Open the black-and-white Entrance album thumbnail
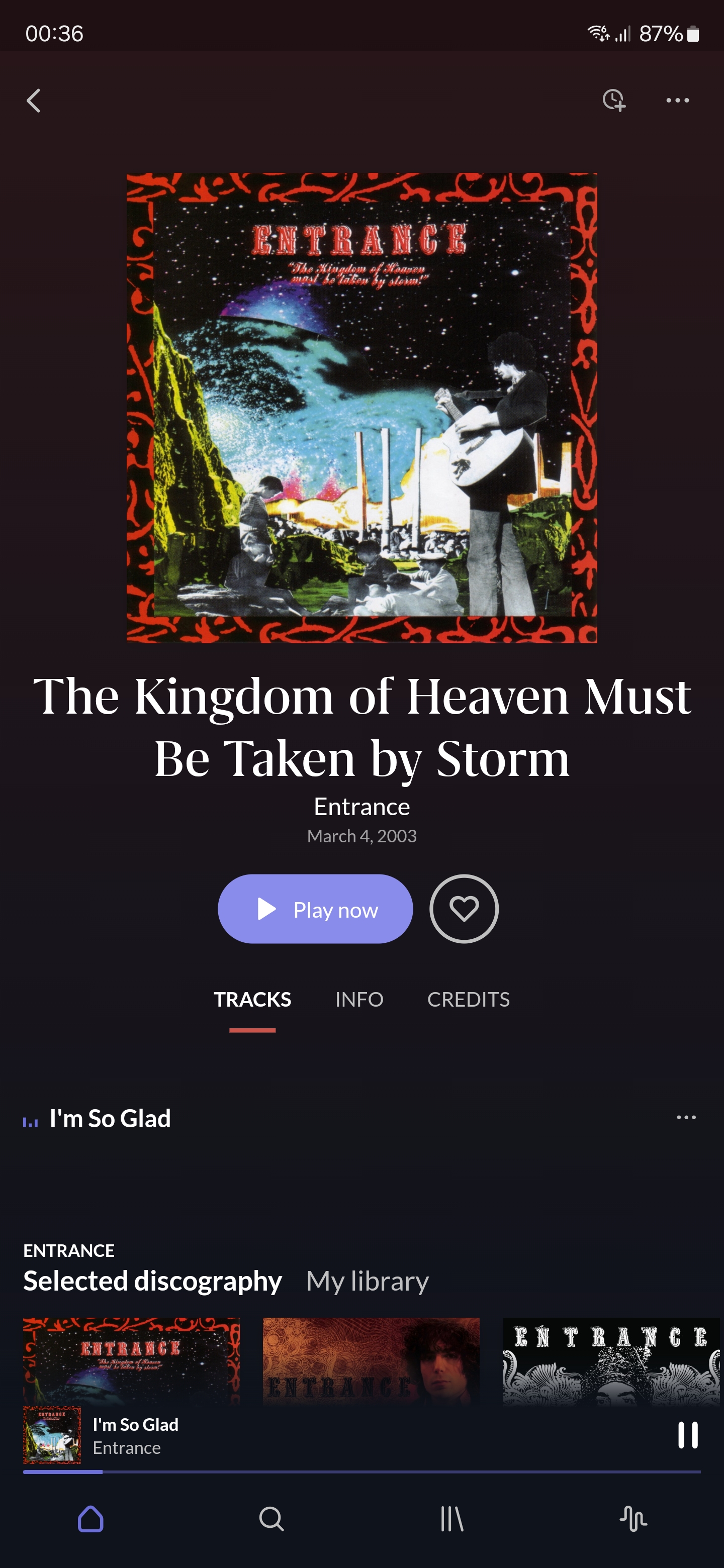 [x=611, y=1360]
